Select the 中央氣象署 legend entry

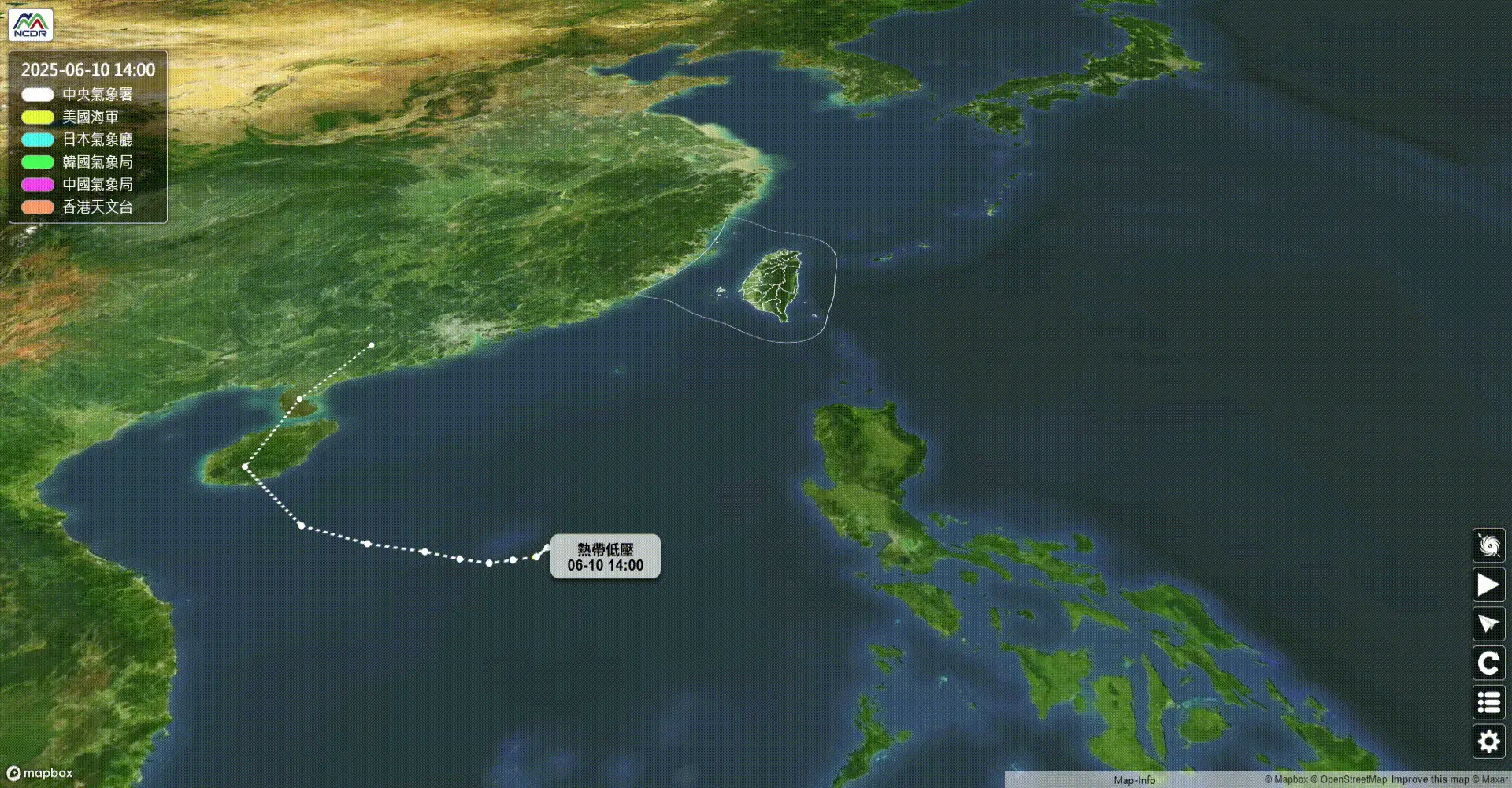click(x=97, y=95)
